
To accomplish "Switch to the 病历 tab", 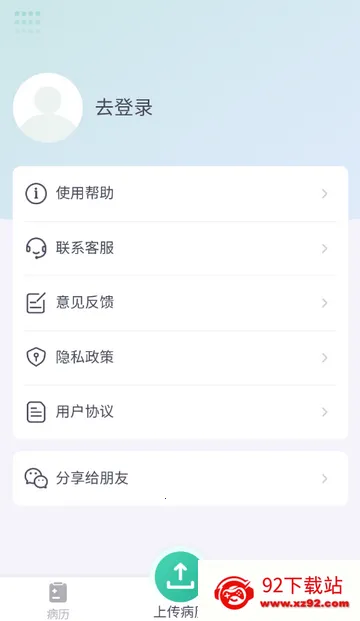I will point(58,600).
